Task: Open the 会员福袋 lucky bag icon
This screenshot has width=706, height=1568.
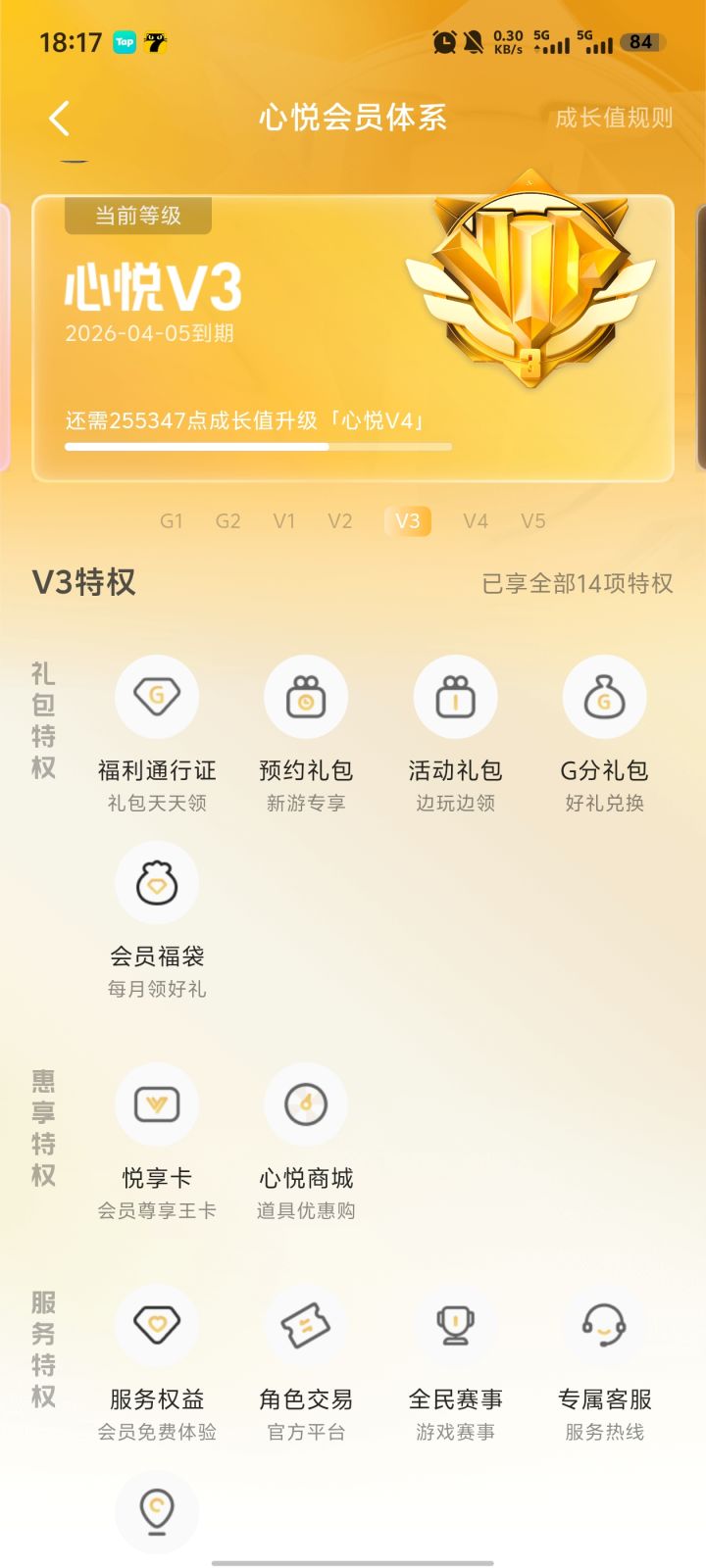Action: [158, 883]
